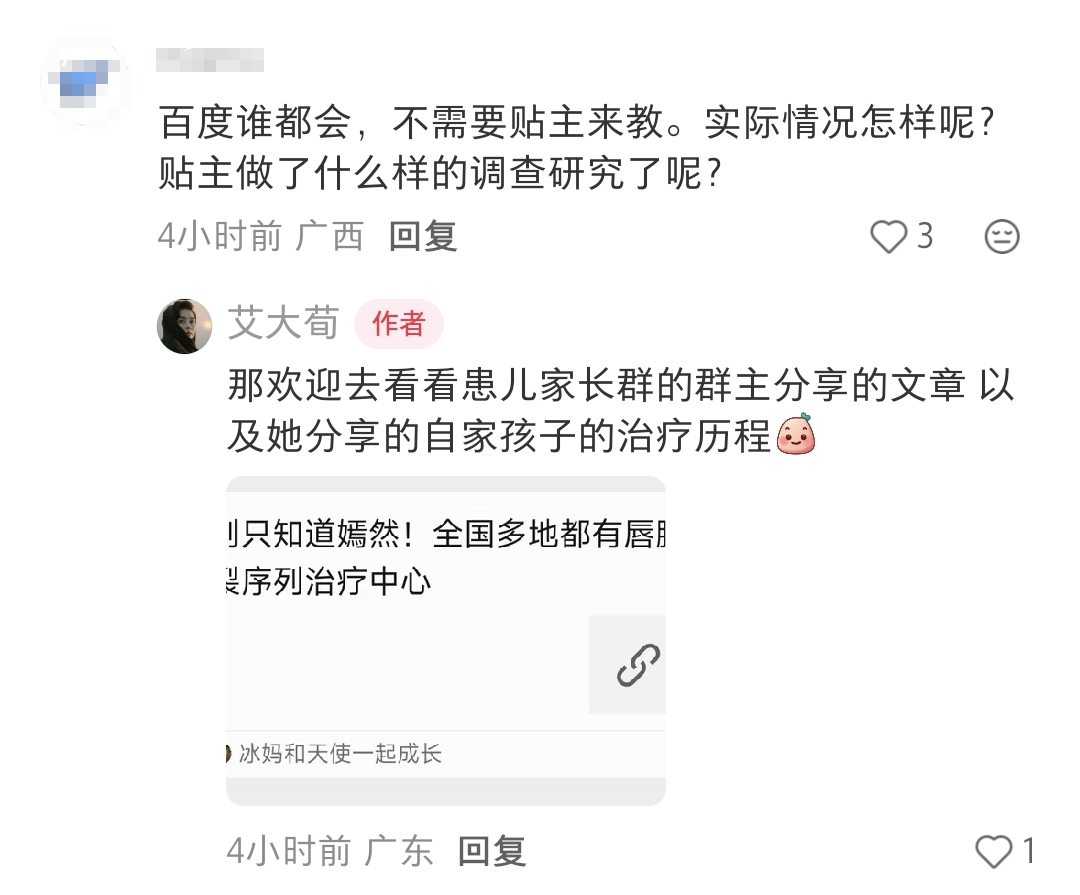Reply to the 广西 commenter's comment

(x=423, y=237)
